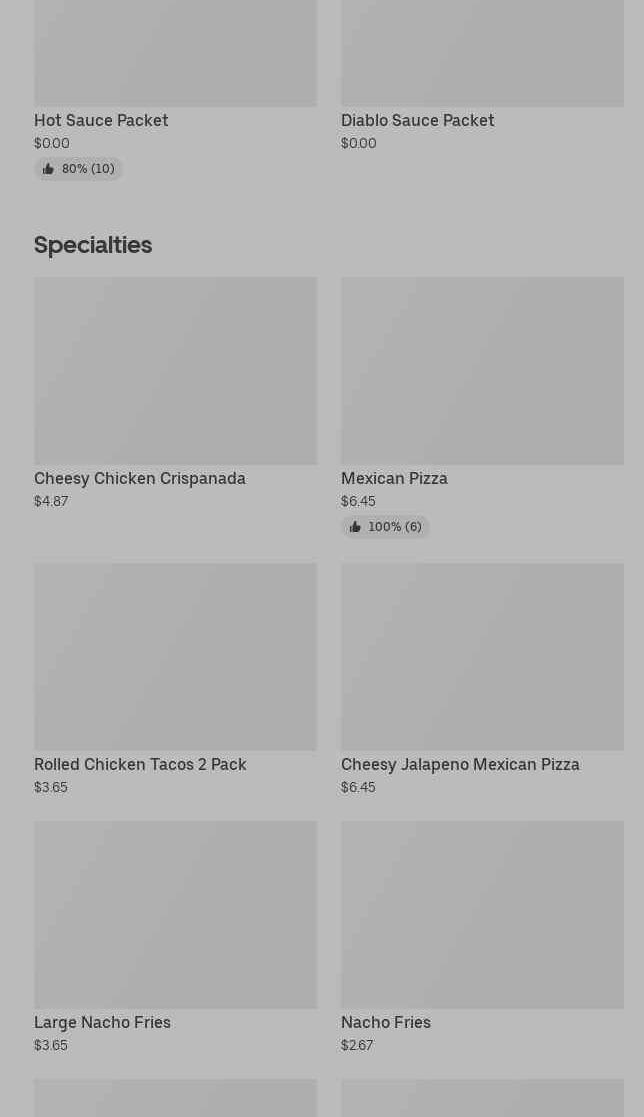
Task: Choose Rolled Chicken Tacos 2 Pack
Action: pos(175,680)
